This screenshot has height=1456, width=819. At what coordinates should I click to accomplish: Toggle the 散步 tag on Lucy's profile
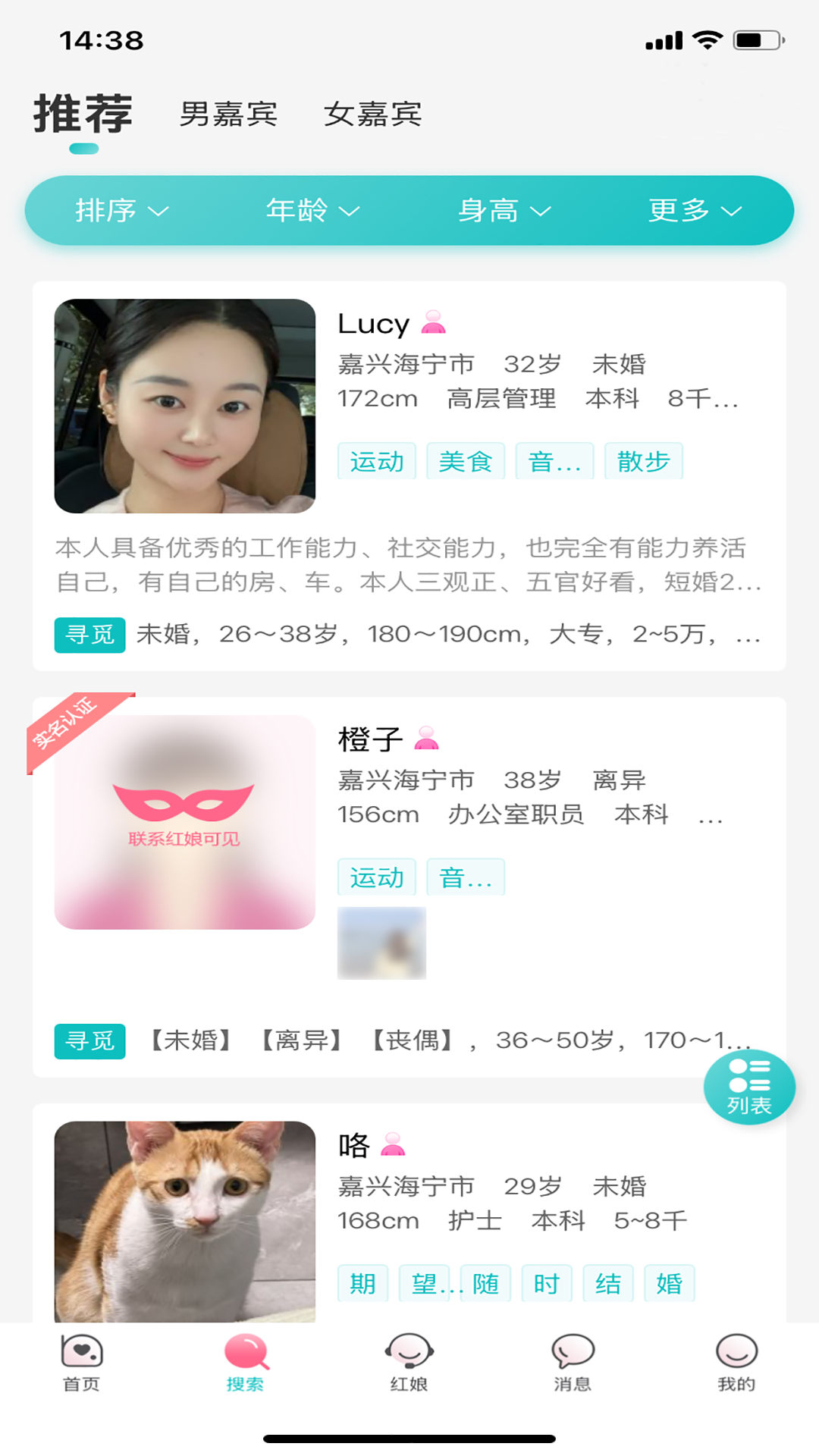[643, 460]
